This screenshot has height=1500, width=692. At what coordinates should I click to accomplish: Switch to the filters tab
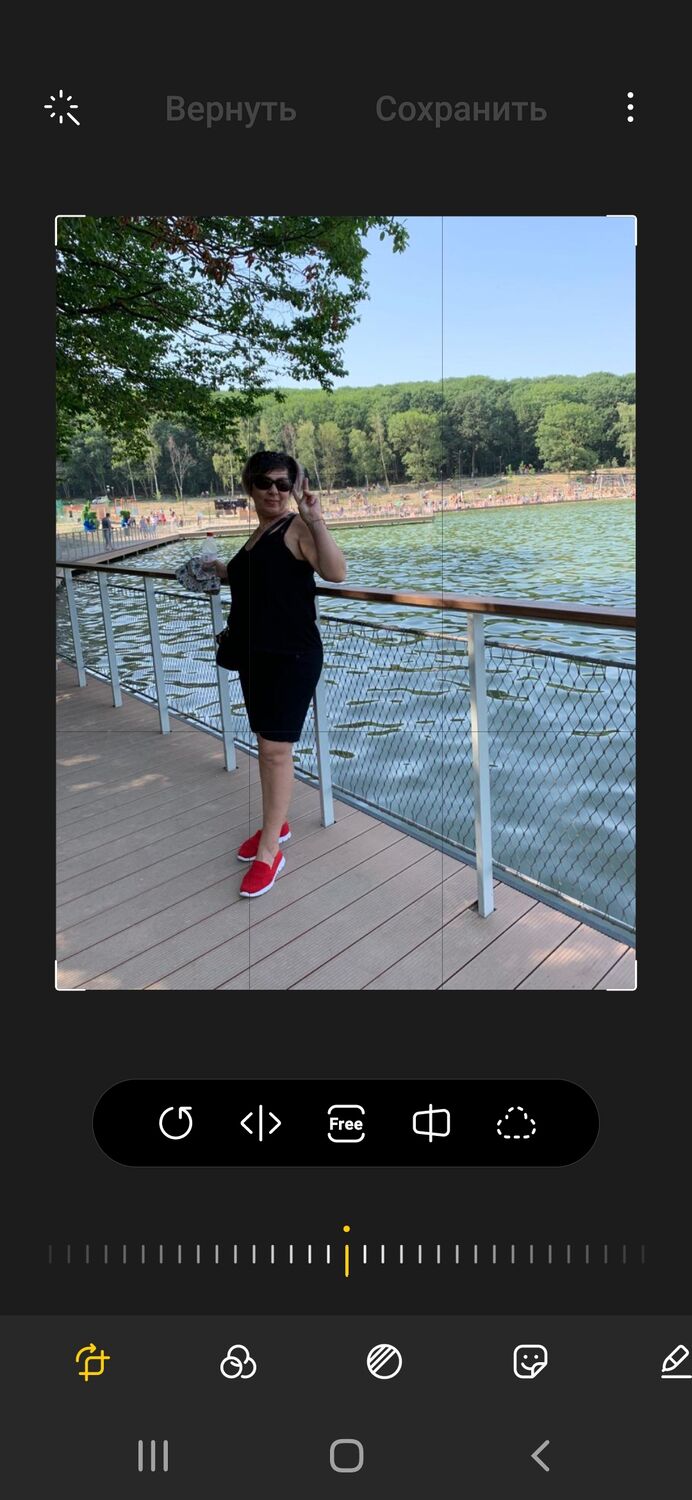click(x=238, y=1362)
